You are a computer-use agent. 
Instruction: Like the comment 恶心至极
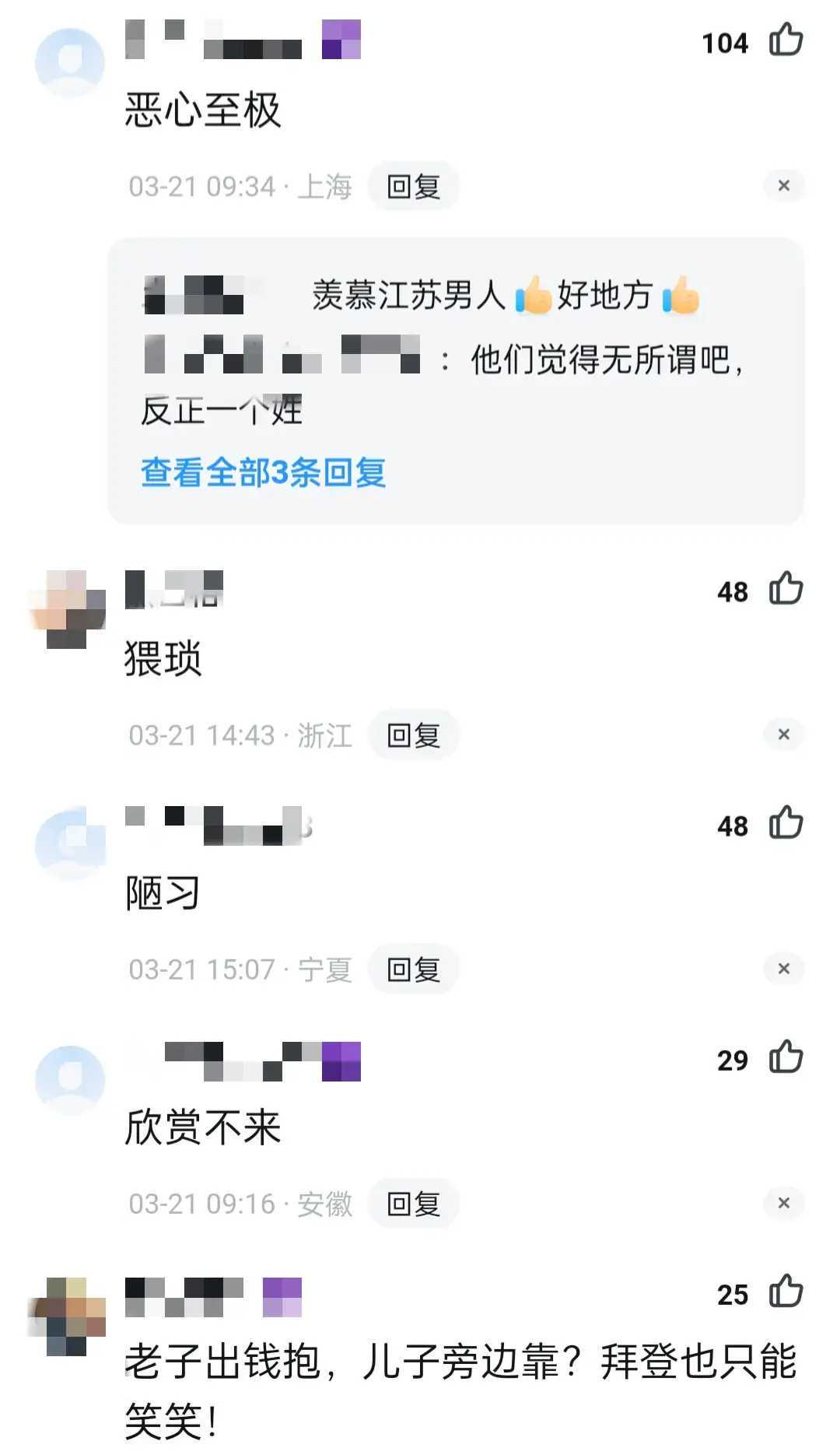(786, 40)
